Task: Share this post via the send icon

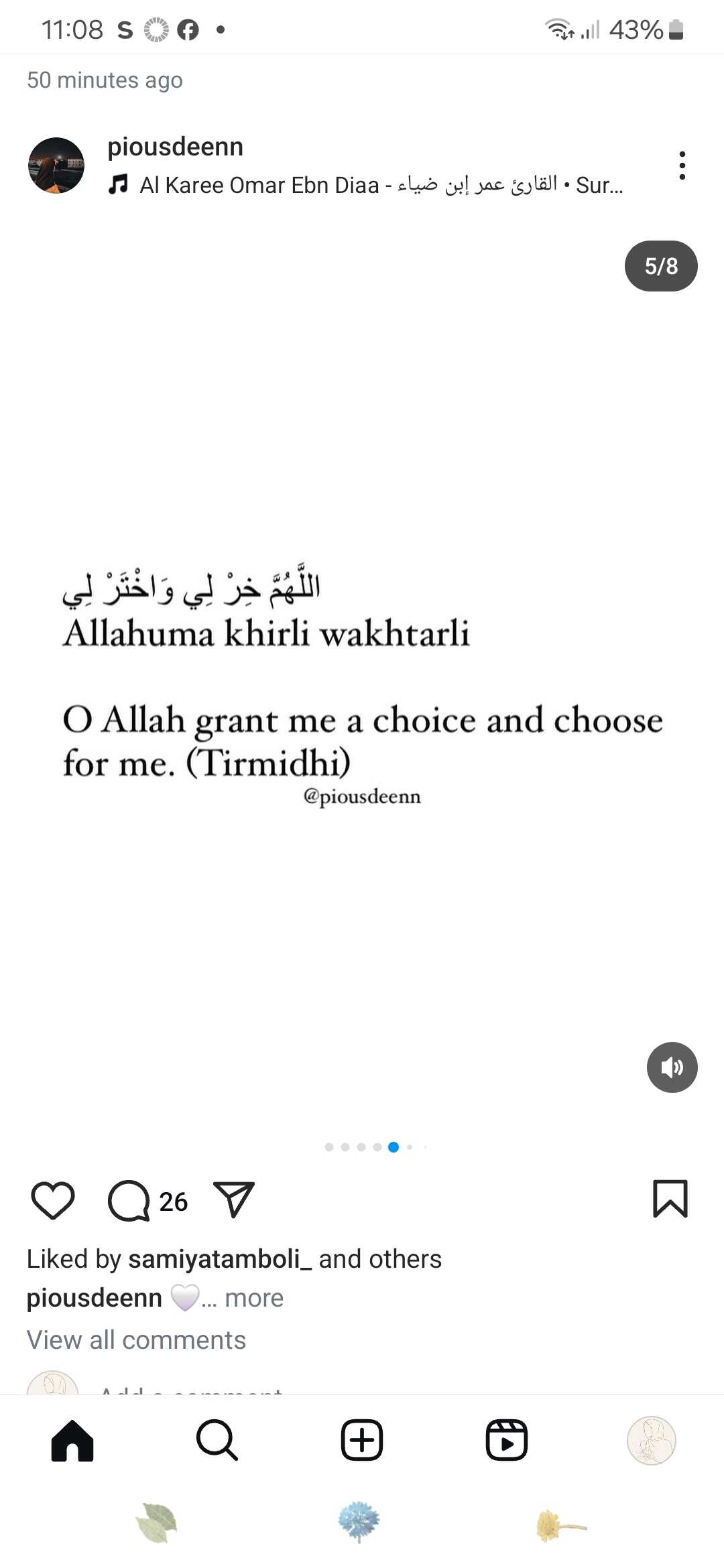Action: click(233, 1199)
